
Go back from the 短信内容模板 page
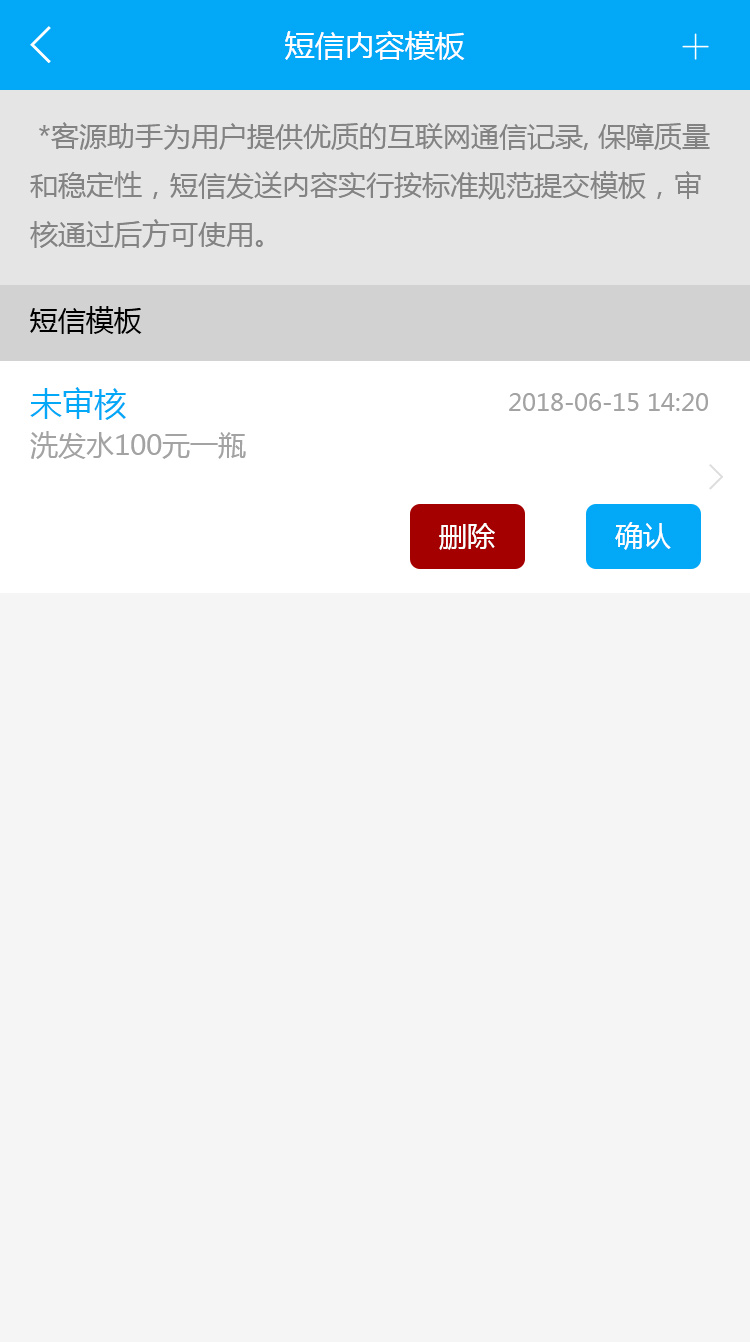[x=41, y=45]
